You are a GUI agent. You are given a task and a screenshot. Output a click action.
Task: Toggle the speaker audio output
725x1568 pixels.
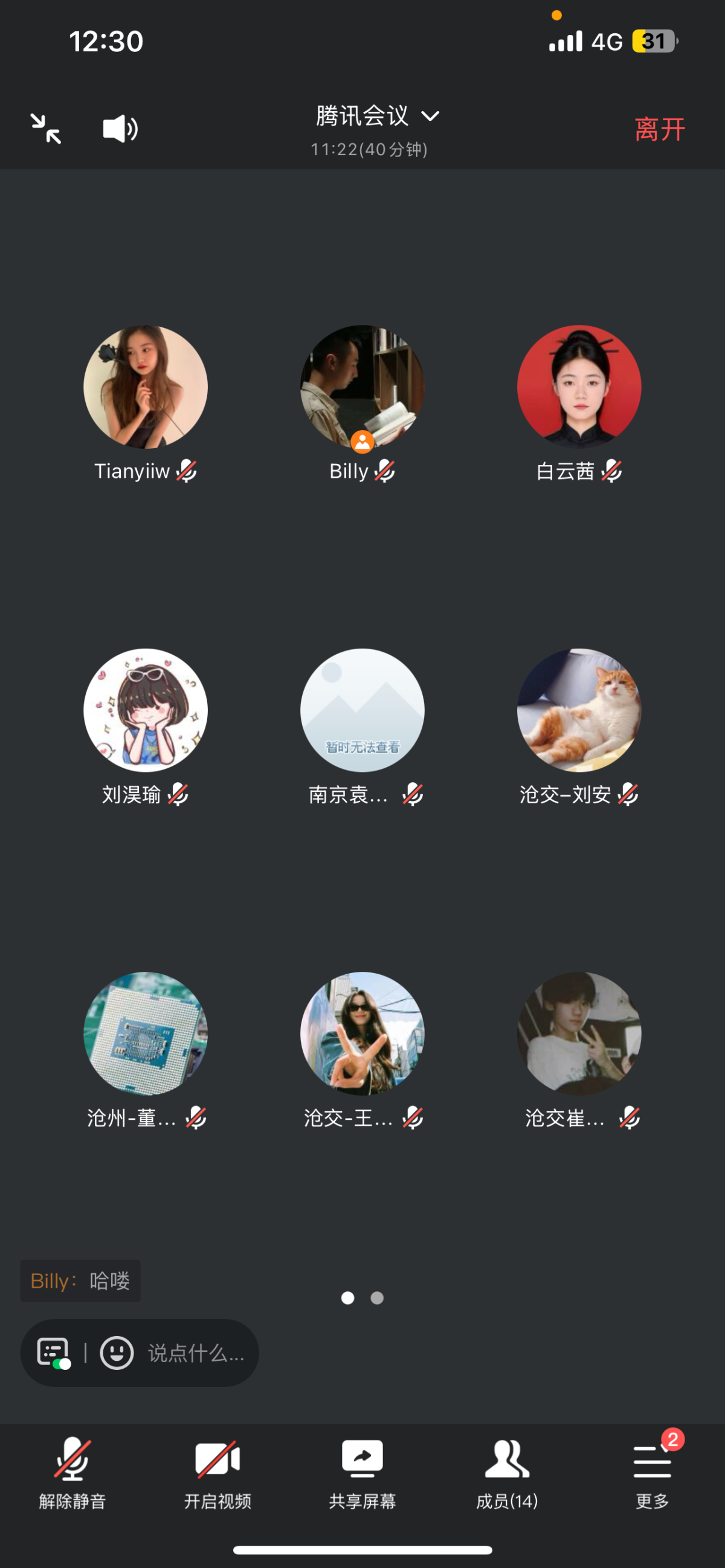(x=120, y=129)
